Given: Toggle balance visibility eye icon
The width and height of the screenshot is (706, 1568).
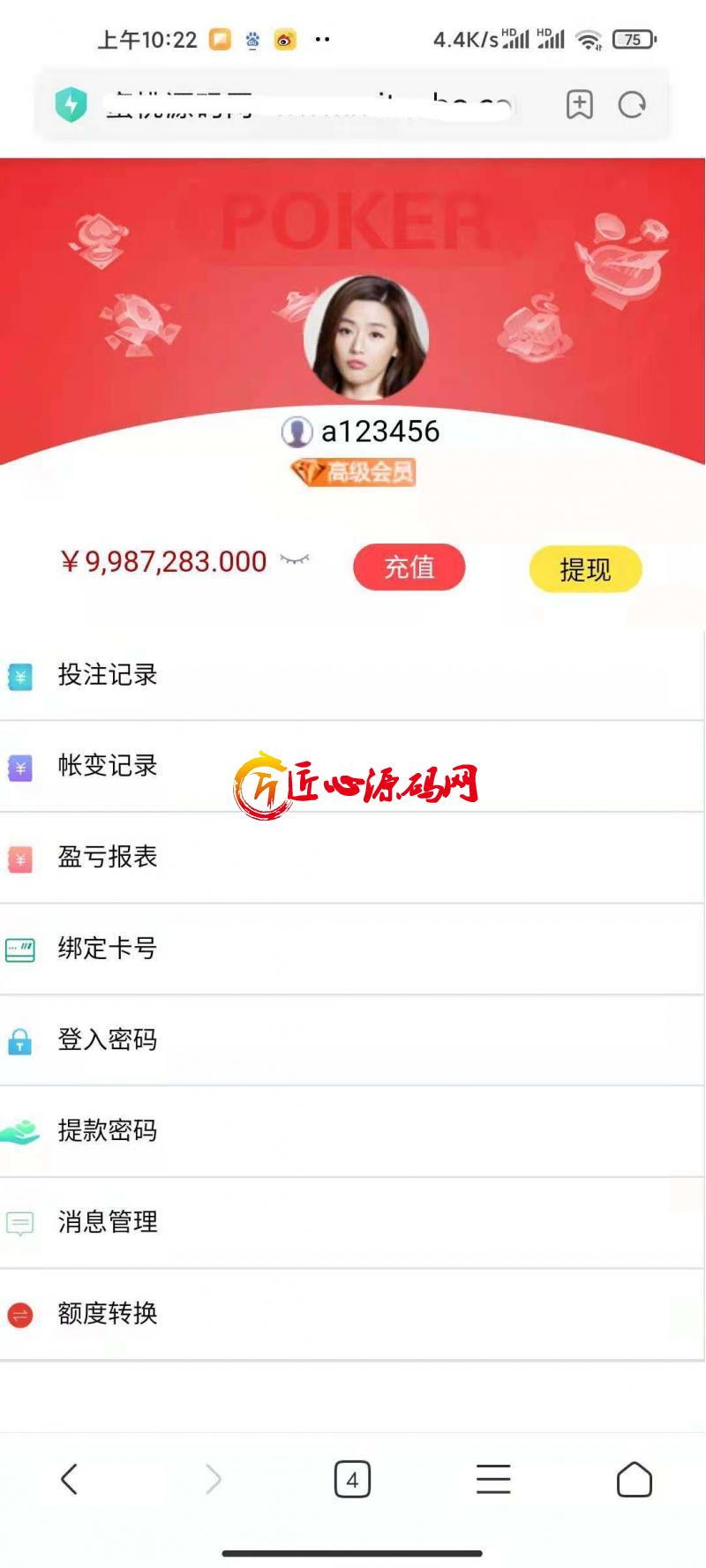Looking at the screenshot, I should coord(295,559).
